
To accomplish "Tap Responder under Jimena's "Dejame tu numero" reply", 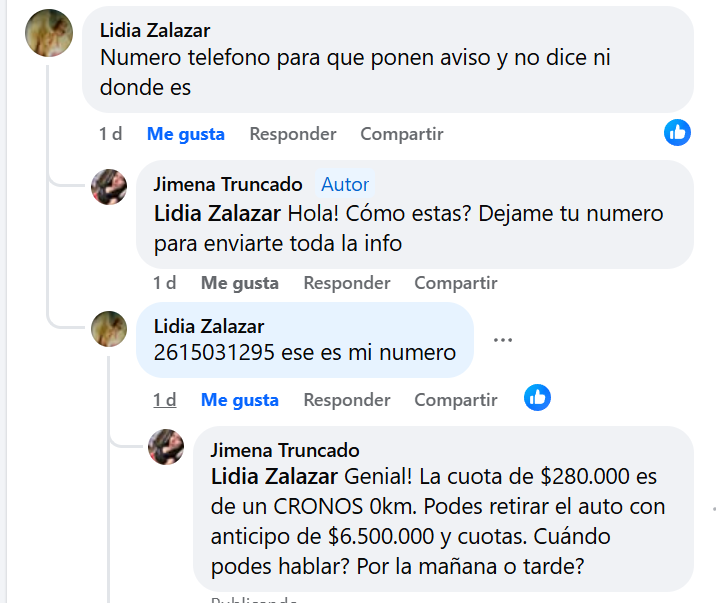I will (346, 283).
